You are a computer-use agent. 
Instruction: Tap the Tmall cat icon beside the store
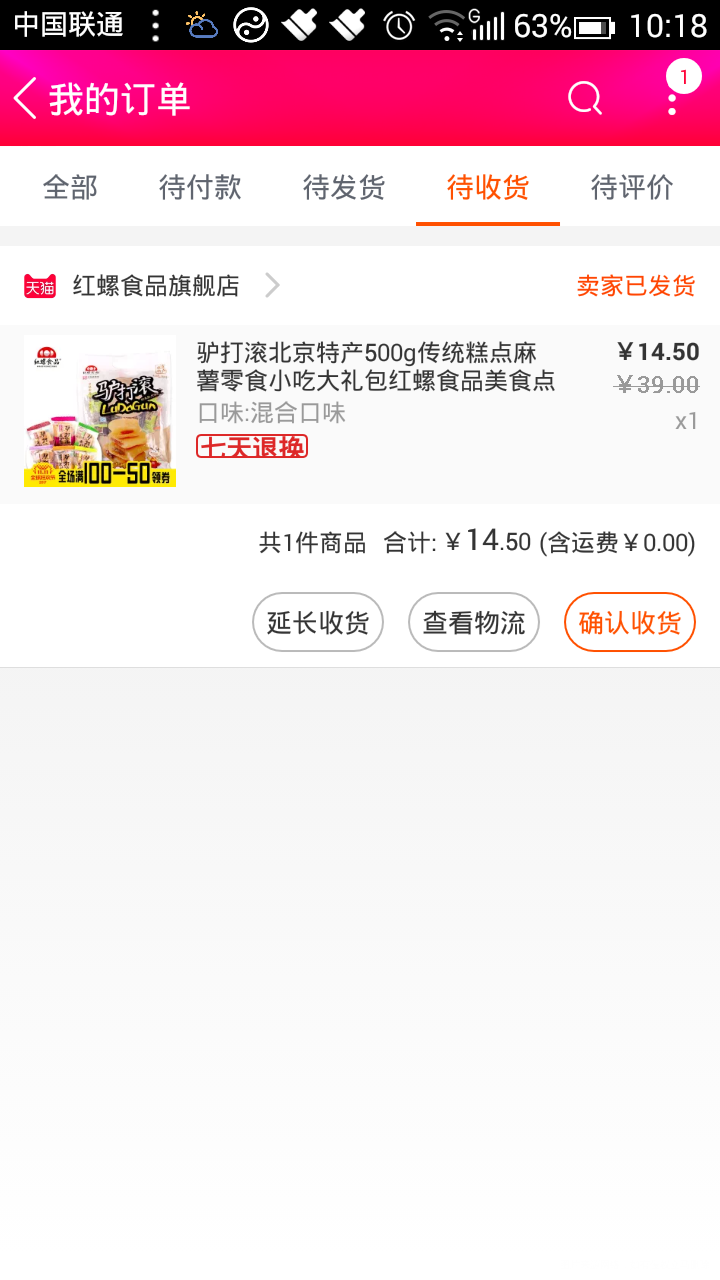[36, 283]
